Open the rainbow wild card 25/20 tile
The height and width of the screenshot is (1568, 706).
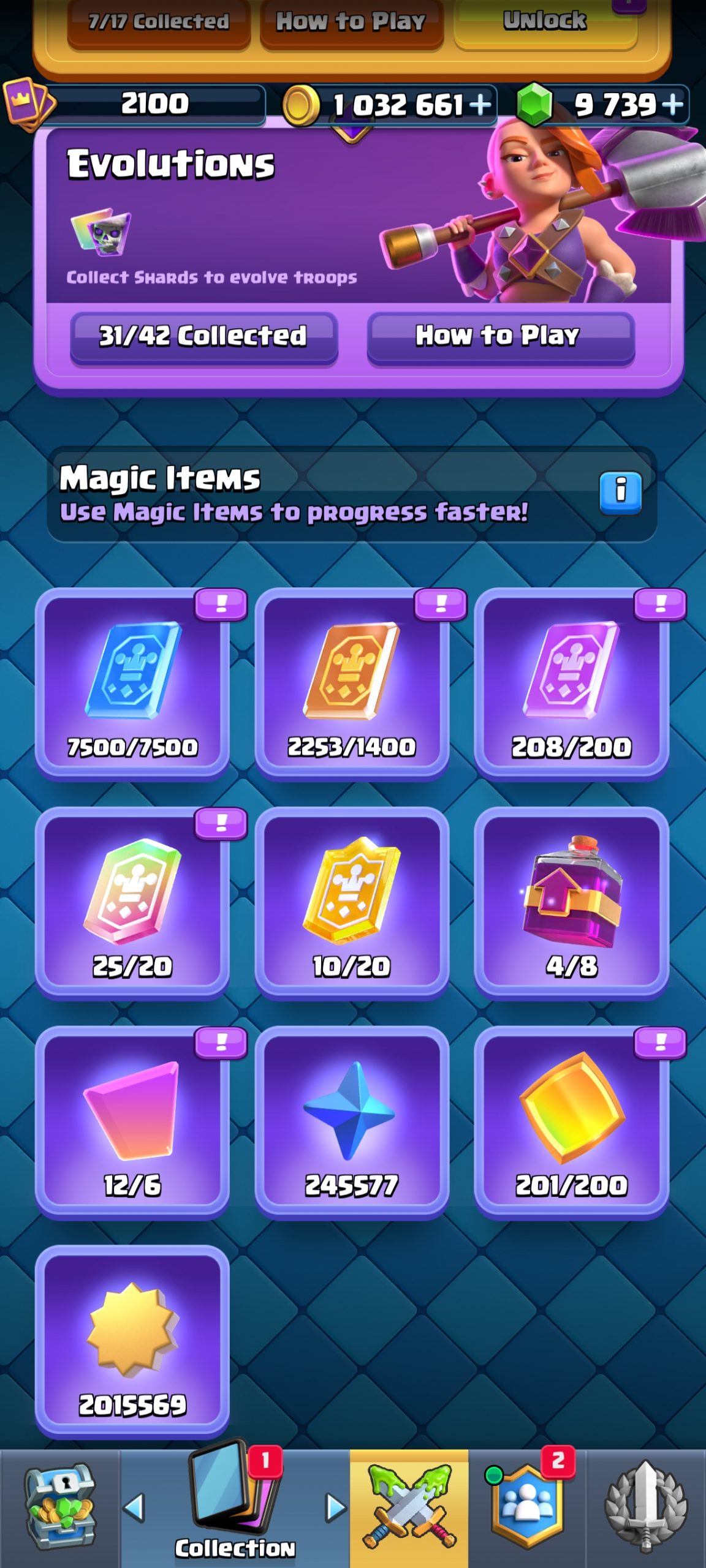[x=132, y=902]
